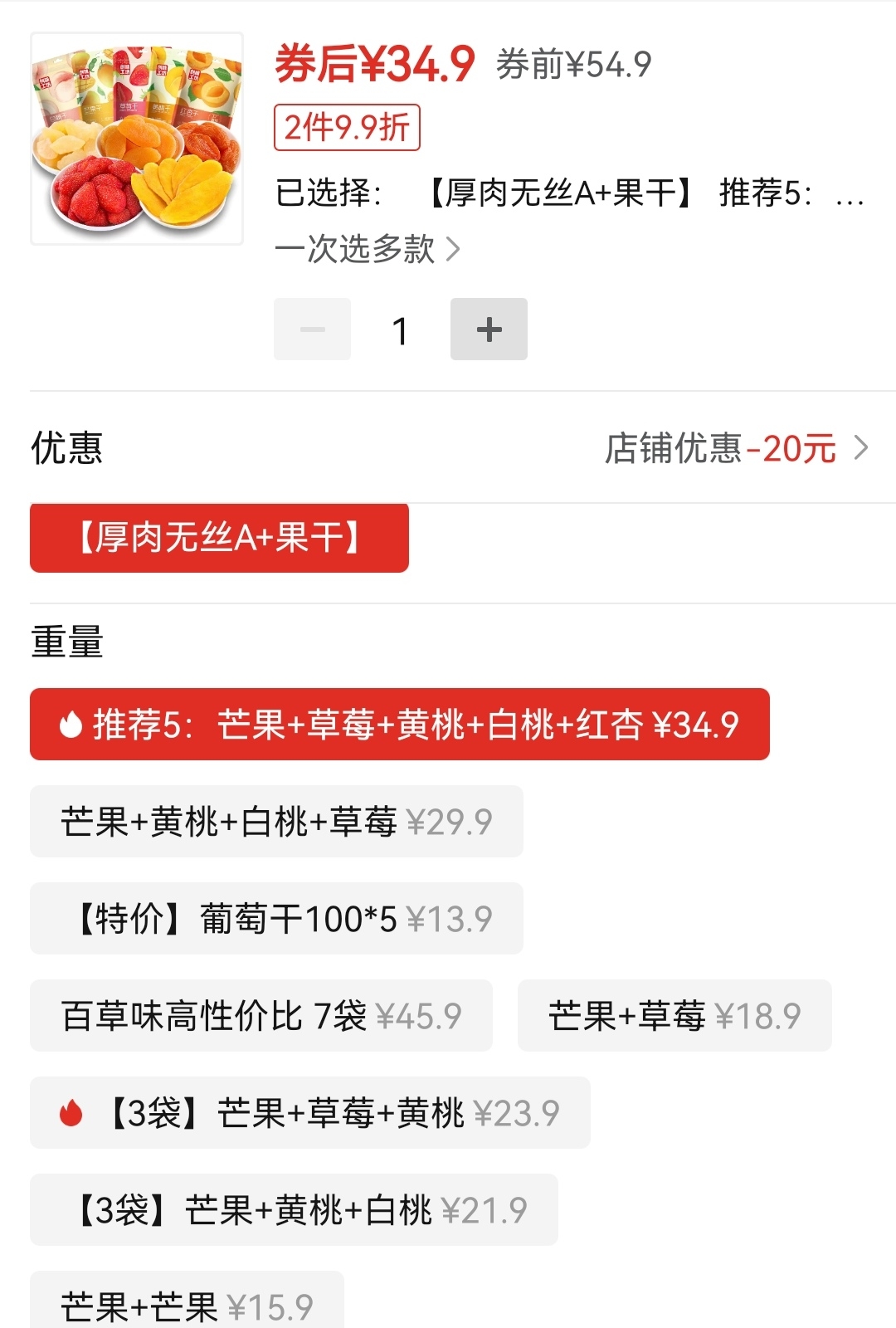Select the 【厚肉无丝A+果干】 option
This screenshot has height=1328, width=896.
tap(219, 538)
